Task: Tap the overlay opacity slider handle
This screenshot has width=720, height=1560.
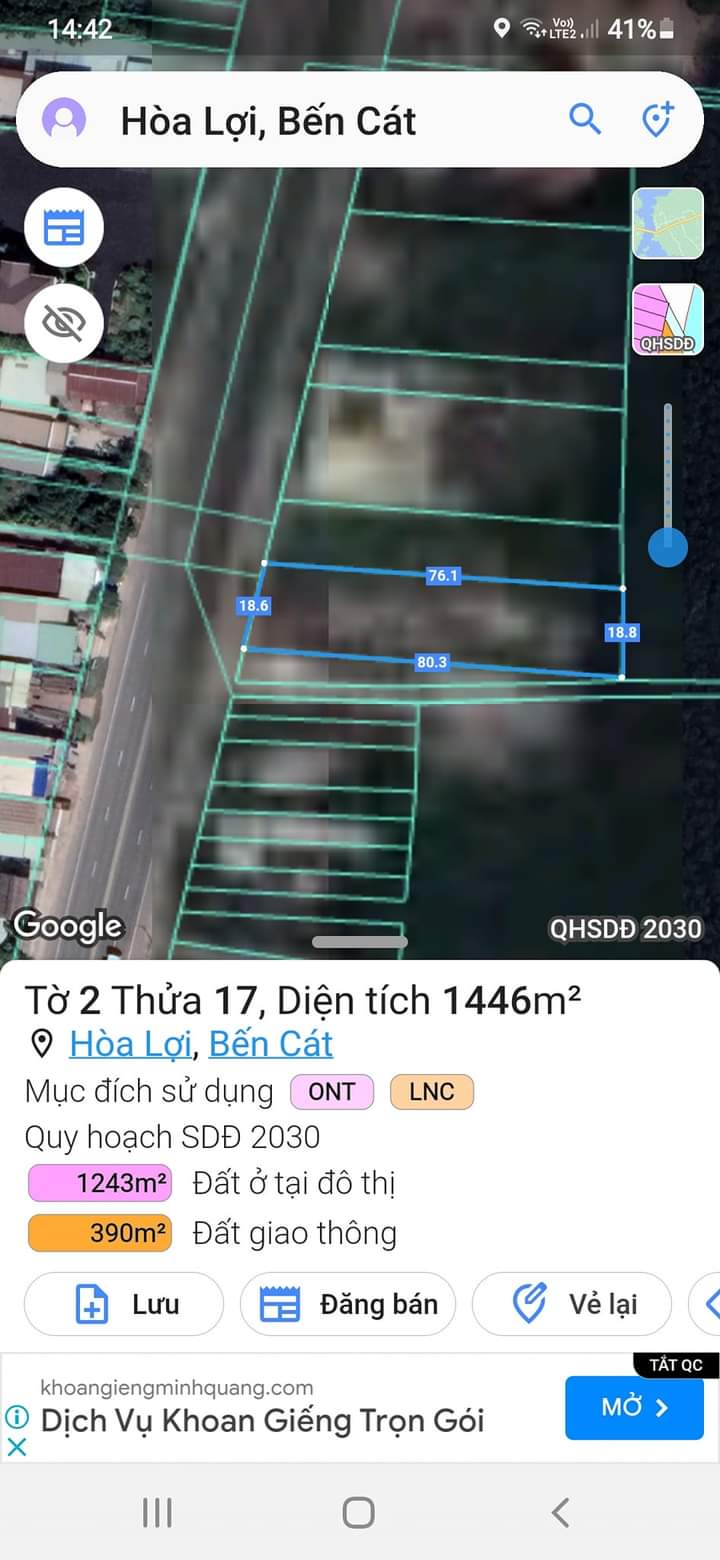Action: click(668, 546)
